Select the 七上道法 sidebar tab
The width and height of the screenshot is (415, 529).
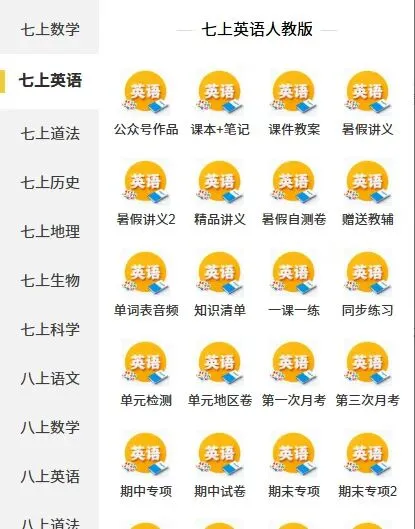50,133
